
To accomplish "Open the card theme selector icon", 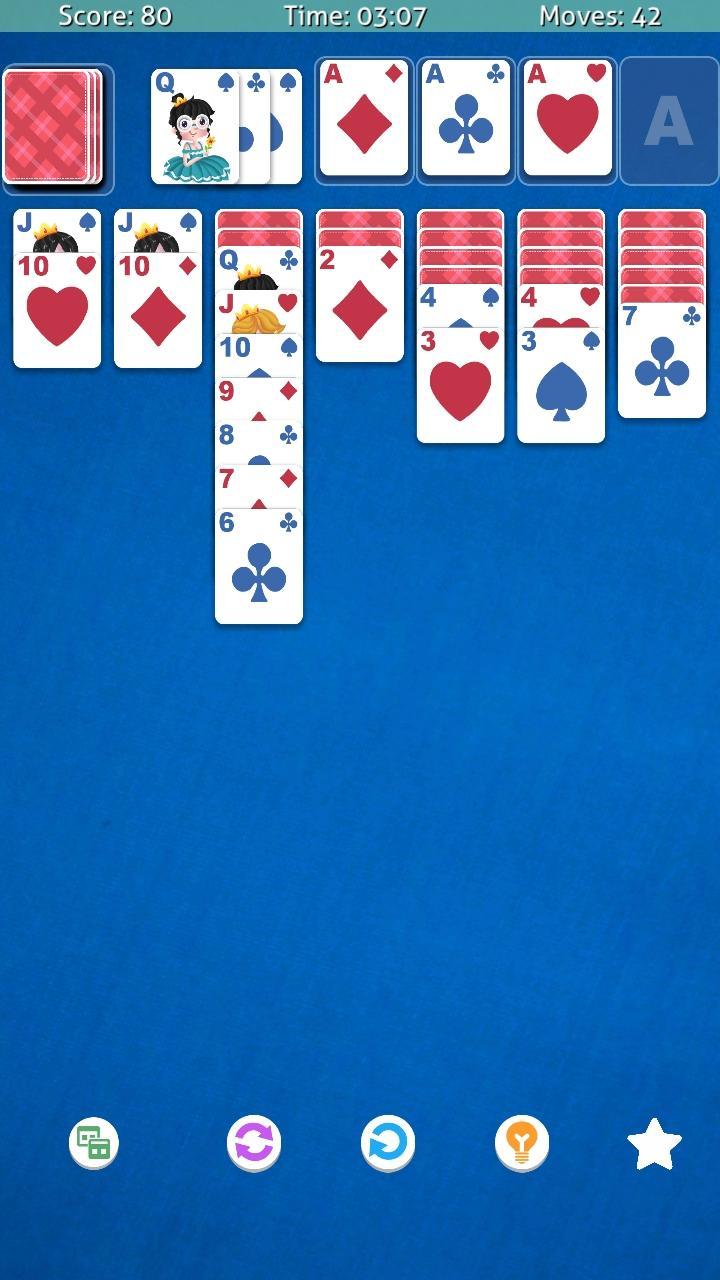I will coord(94,1143).
